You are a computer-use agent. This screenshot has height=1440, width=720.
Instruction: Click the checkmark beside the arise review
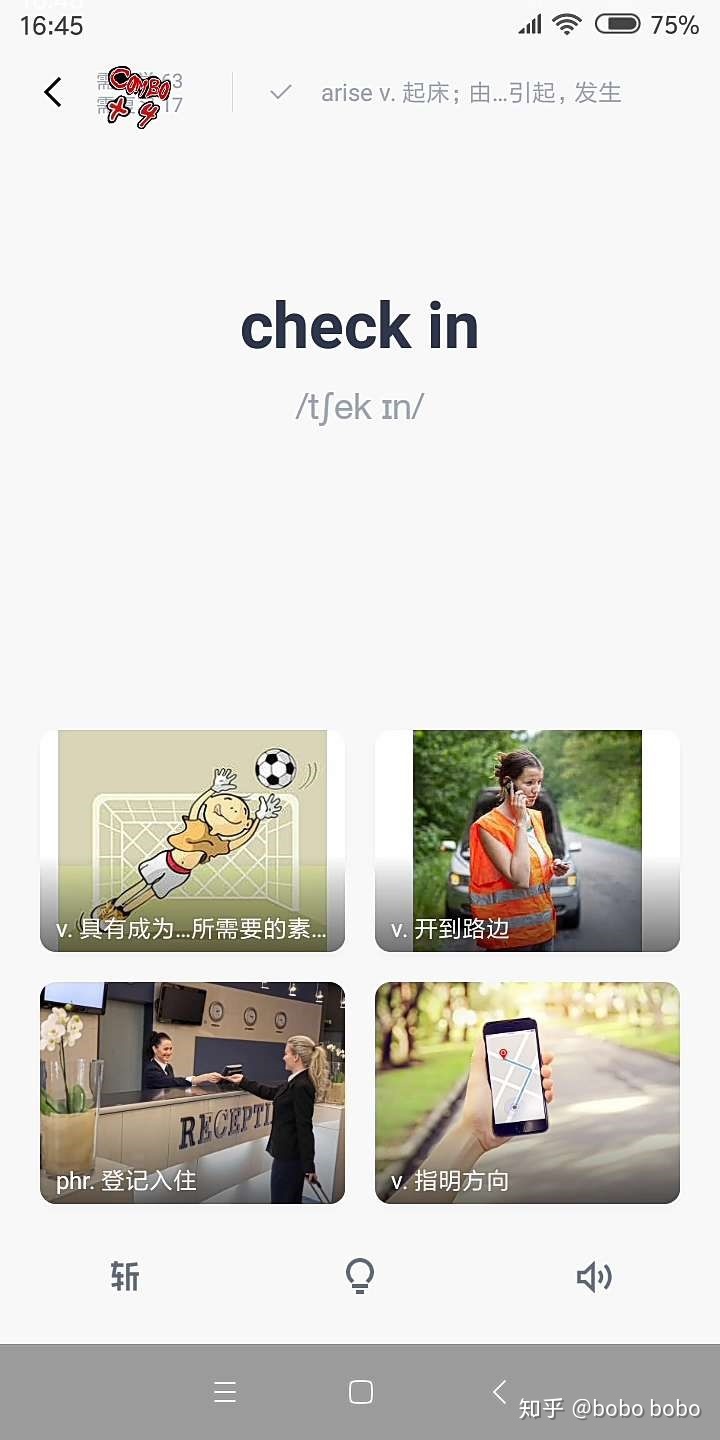click(x=279, y=92)
